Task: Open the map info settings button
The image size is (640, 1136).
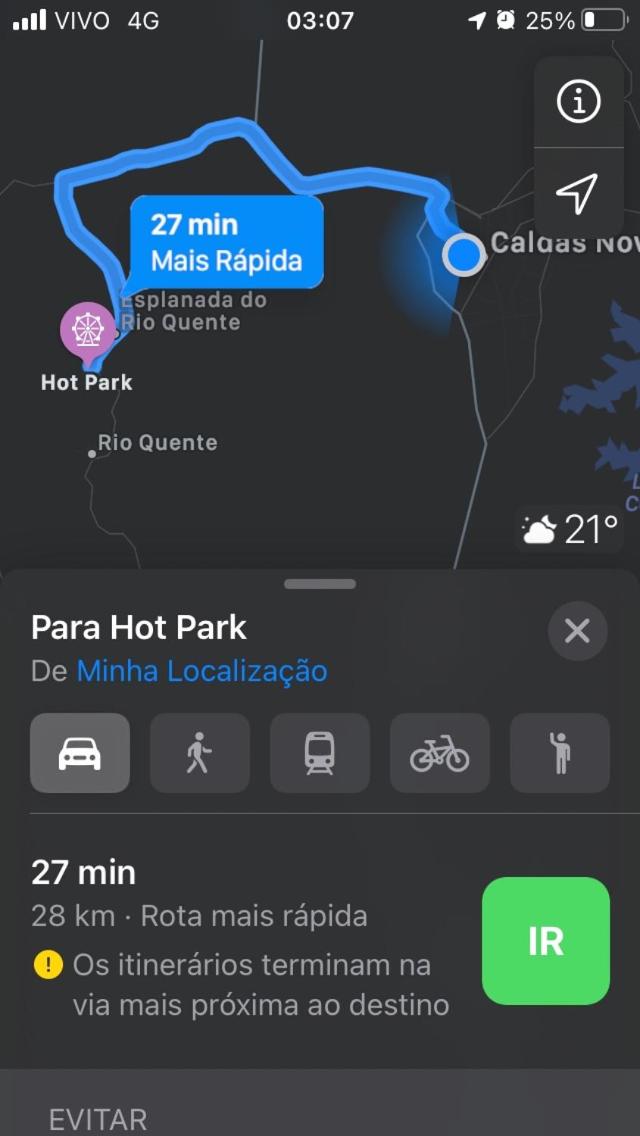Action: coord(578,102)
